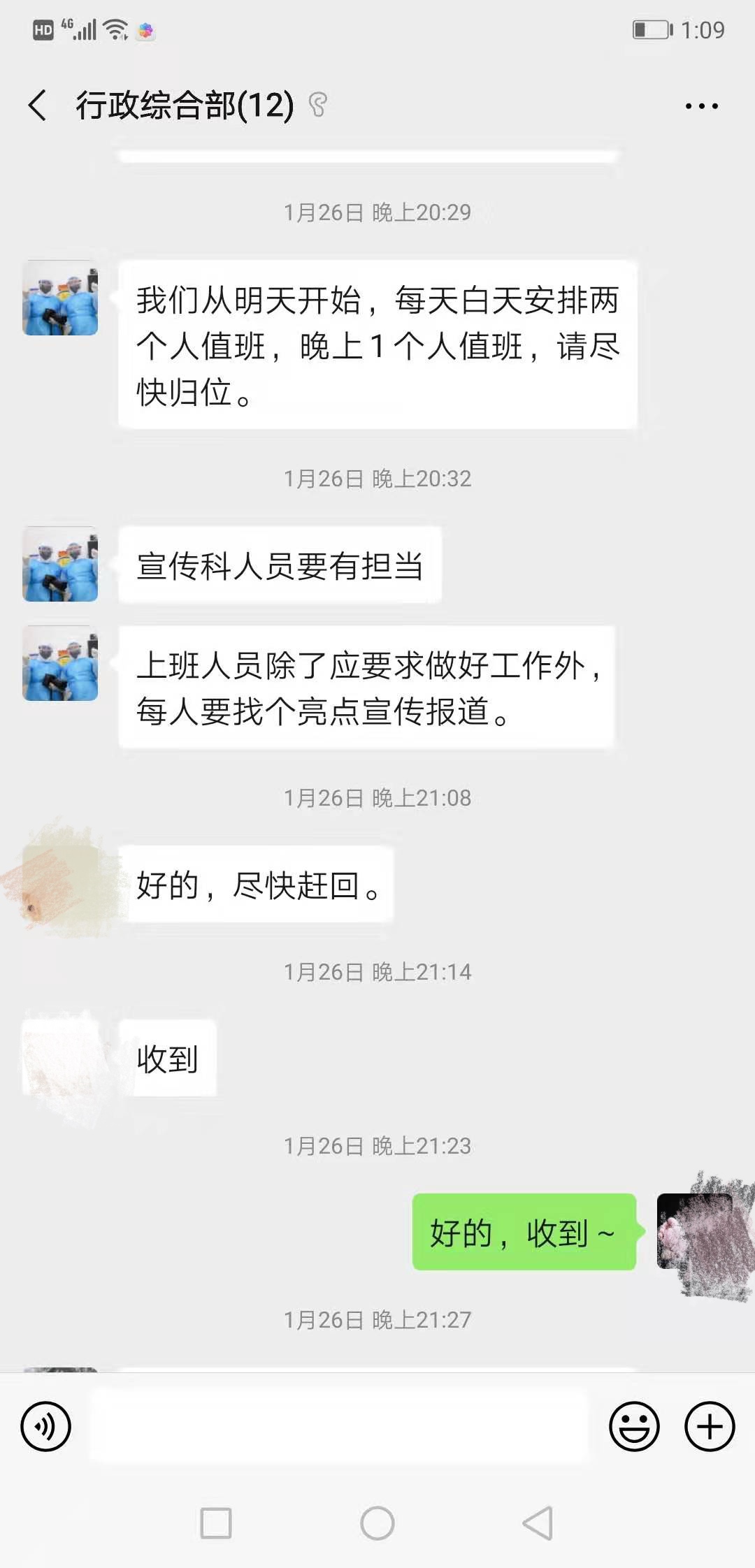Tap the message text field
This screenshot has width=755, height=1568.
[339, 1426]
